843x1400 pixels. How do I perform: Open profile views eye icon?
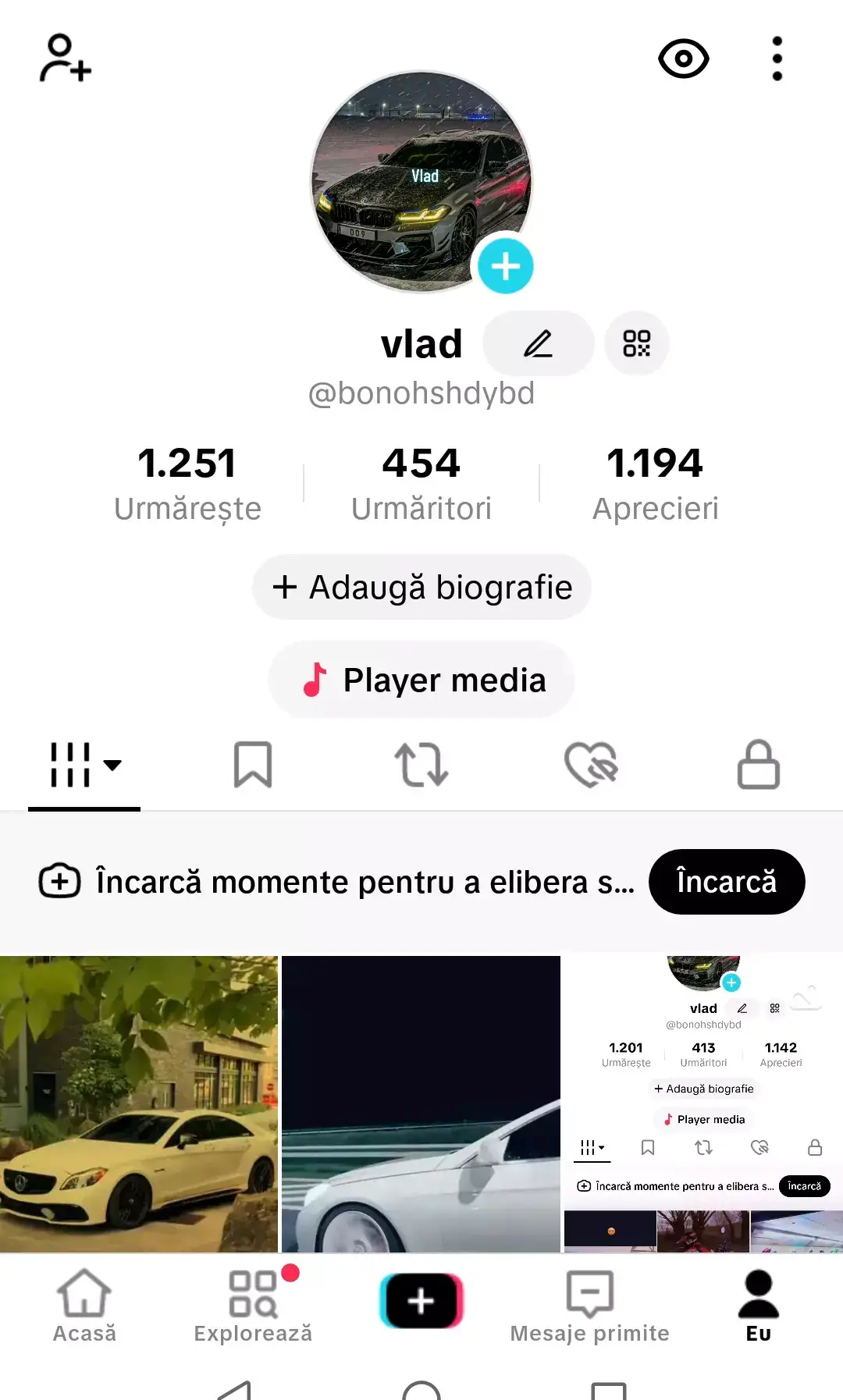point(683,59)
